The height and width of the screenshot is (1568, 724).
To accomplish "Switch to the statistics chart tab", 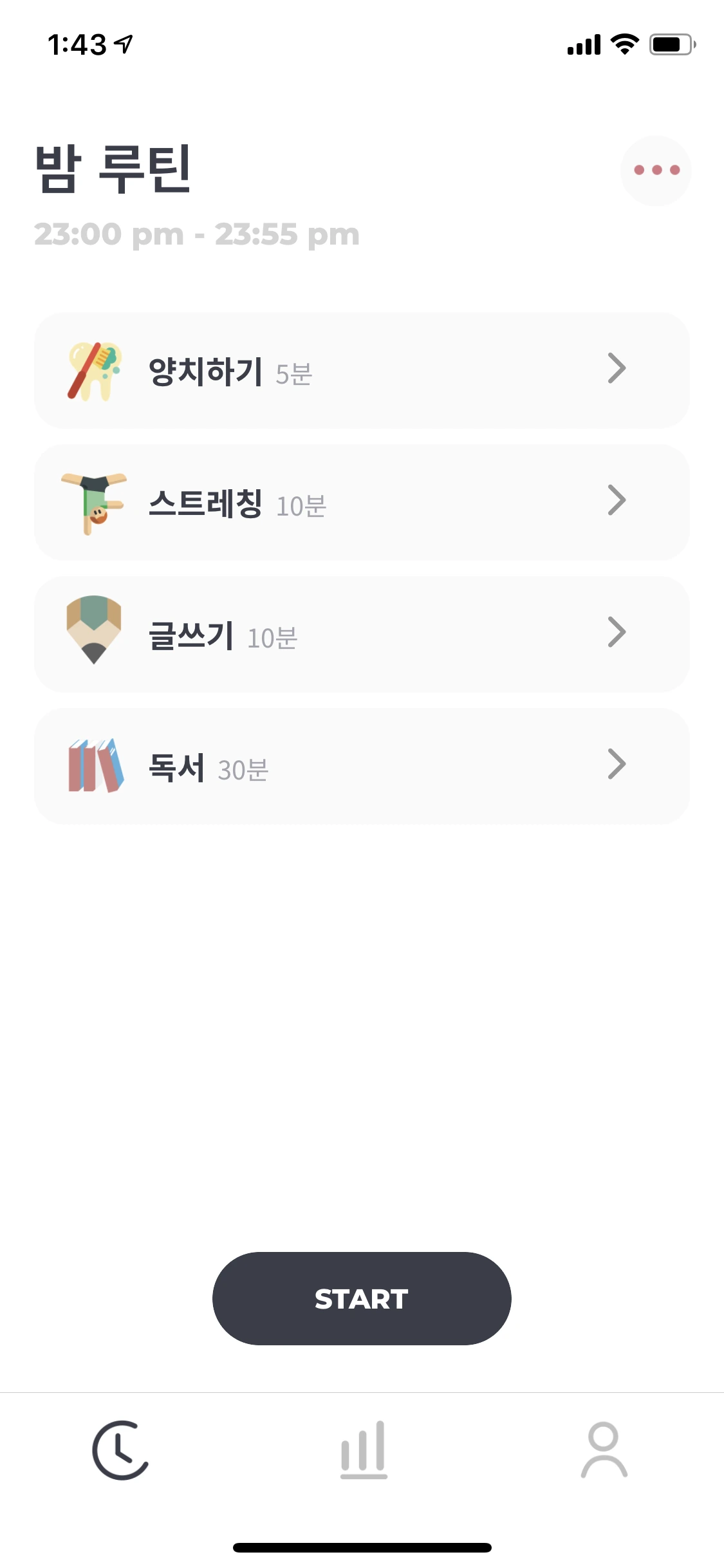I will [364, 1450].
